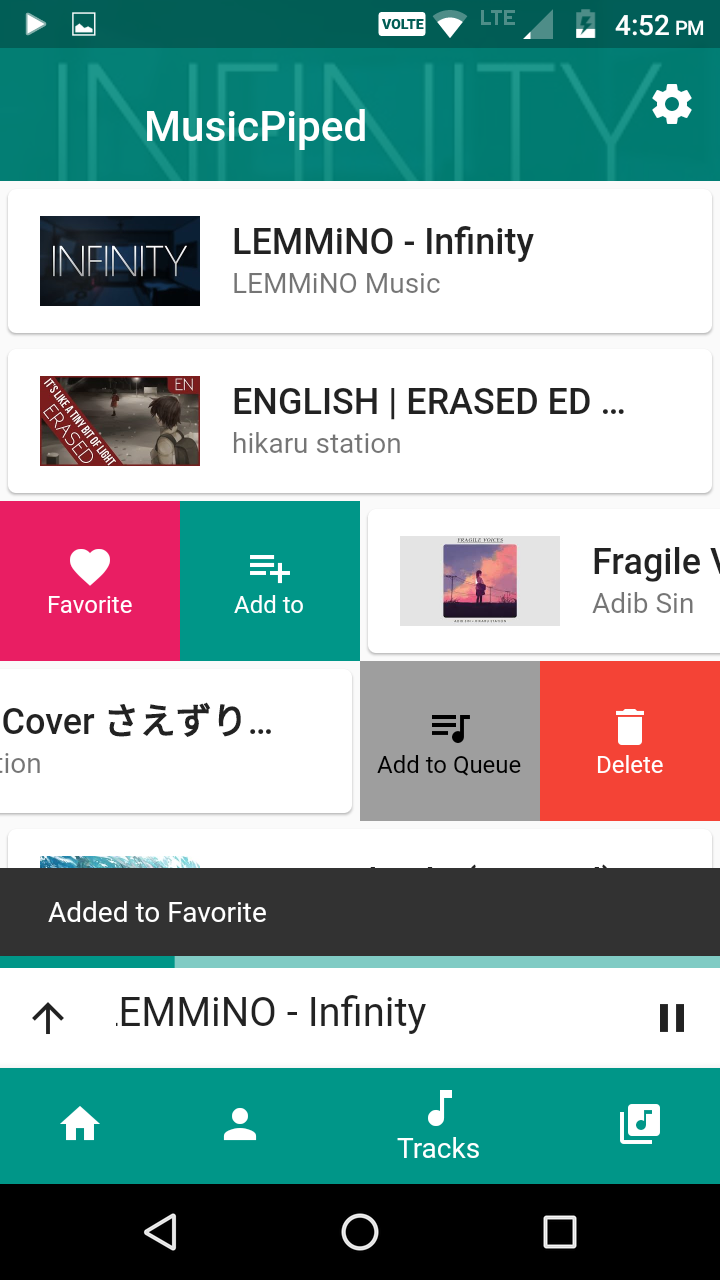Tap the song playback progress bar
The width and height of the screenshot is (720, 1280).
360,962
